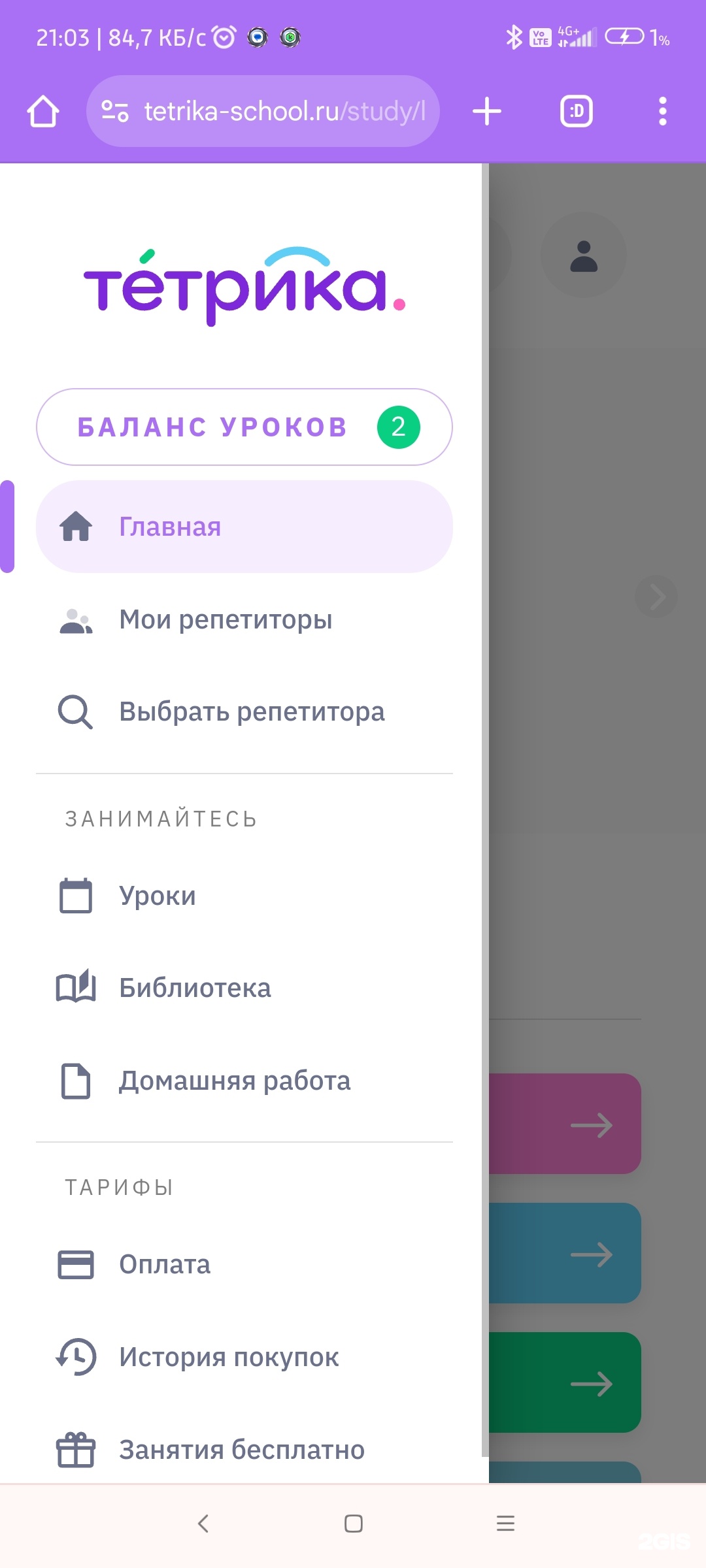Open Библиотека
Image resolution: width=706 pixels, height=1568 pixels.
pyautogui.click(x=195, y=988)
